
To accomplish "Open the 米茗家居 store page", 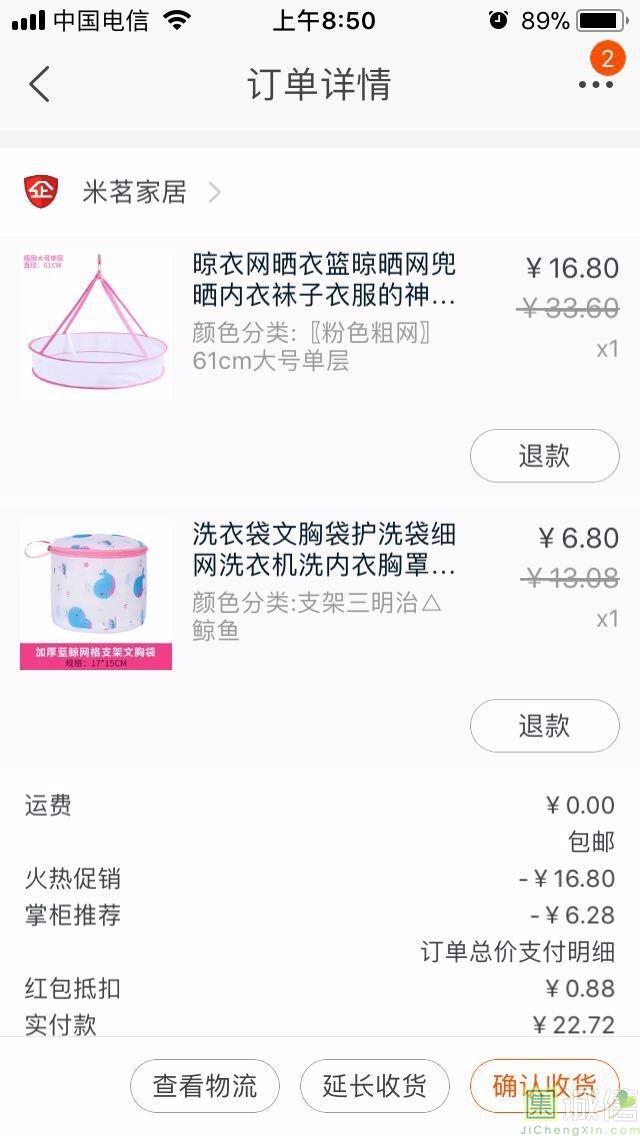I will pos(134,192).
